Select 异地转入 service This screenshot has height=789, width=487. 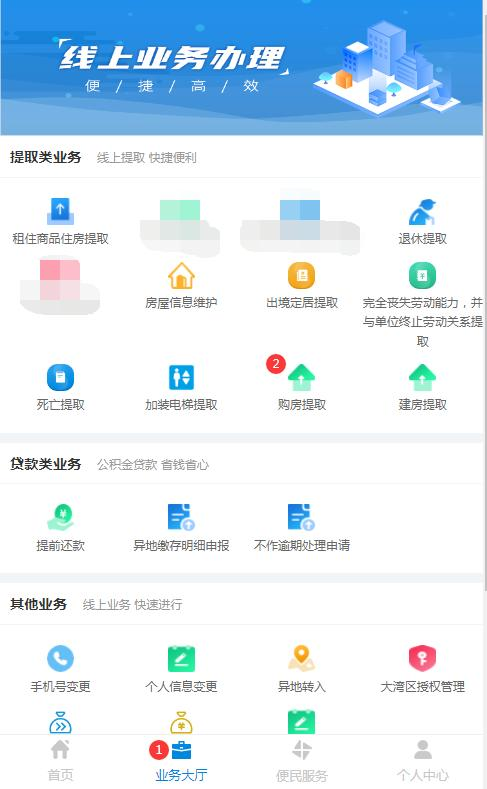click(302, 669)
